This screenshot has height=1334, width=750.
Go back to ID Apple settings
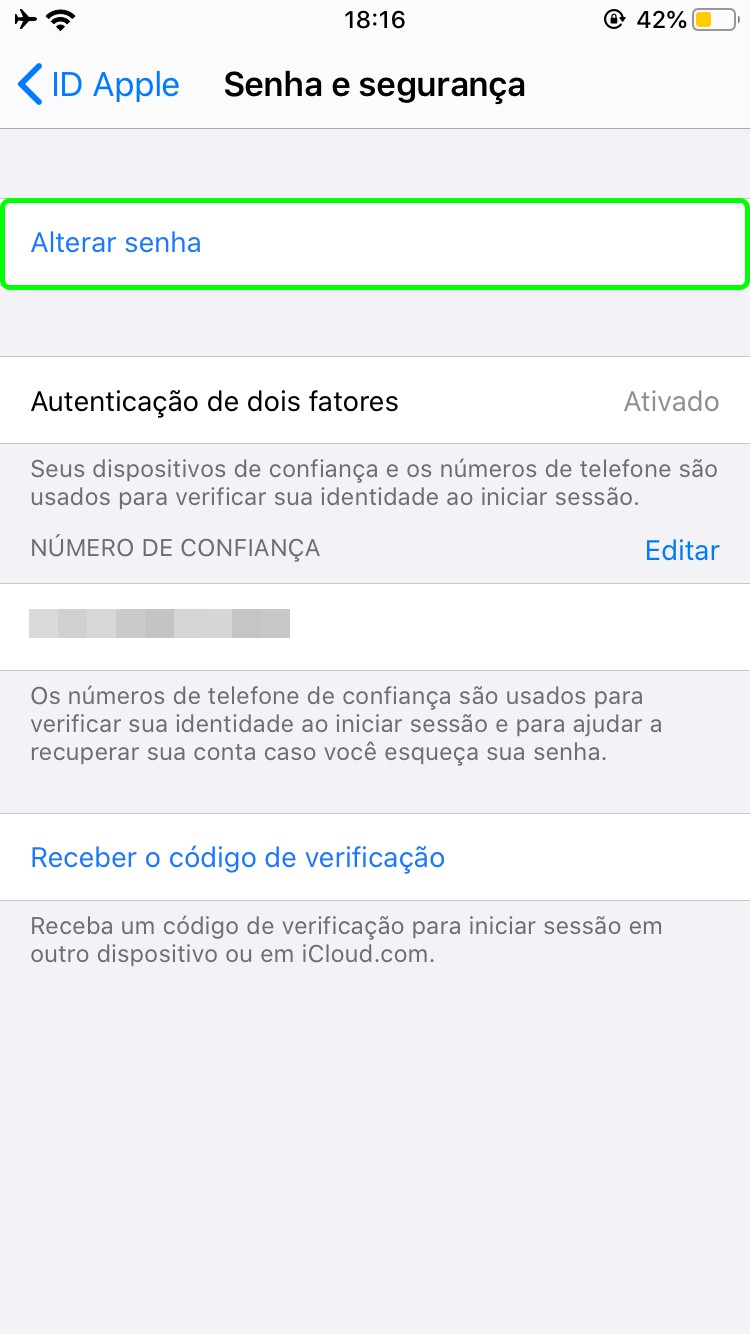coord(99,85)
